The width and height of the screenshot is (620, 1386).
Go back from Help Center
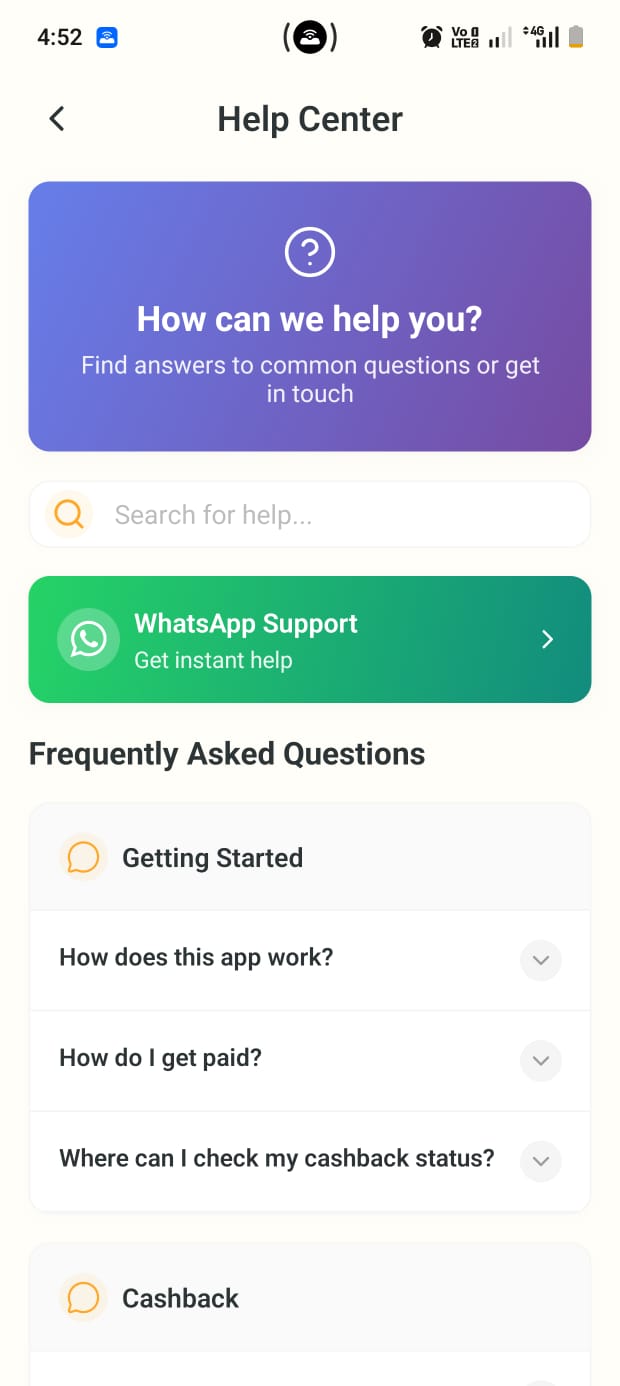pyautogui.click(x=57, y=119)
